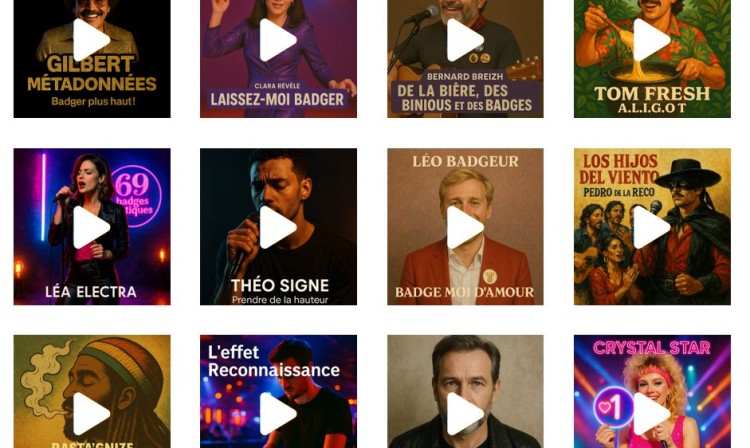Play Tom Fresh A.L.I.G.O.T
Image resolution: width=750 pixels, height=448 pixels.
pos(652,40)
